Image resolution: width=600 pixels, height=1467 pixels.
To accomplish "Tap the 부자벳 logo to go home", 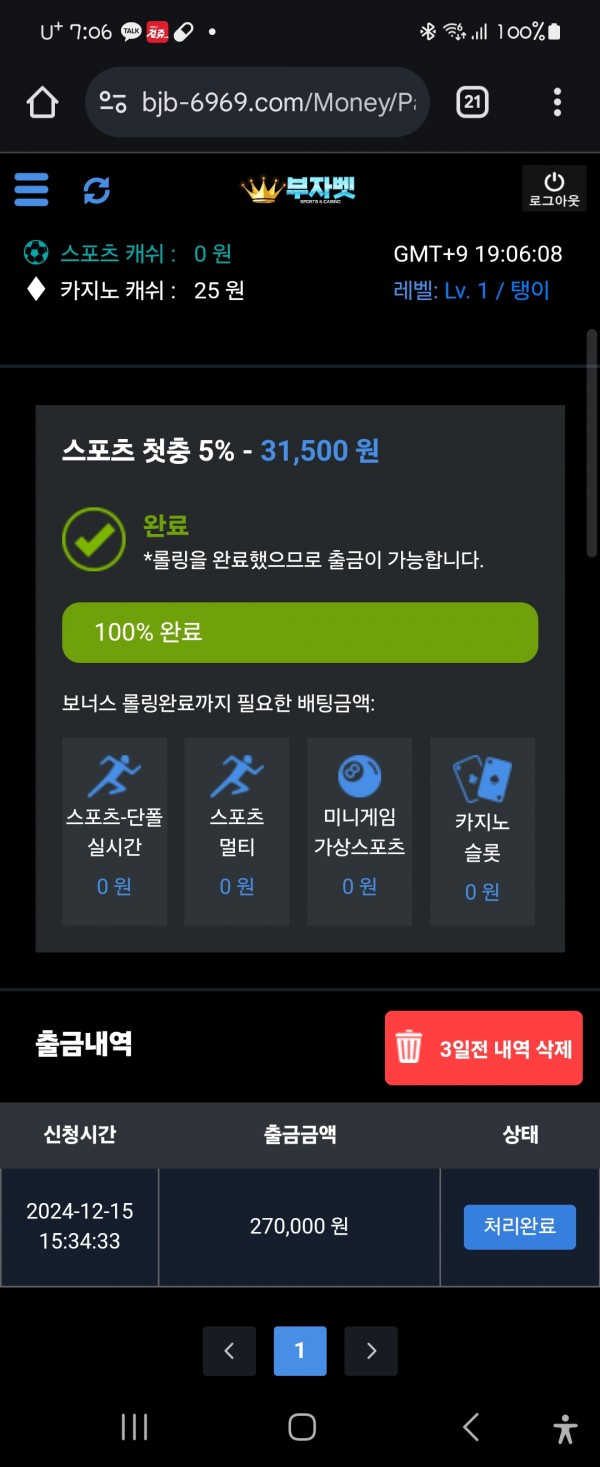I will 298,189.
